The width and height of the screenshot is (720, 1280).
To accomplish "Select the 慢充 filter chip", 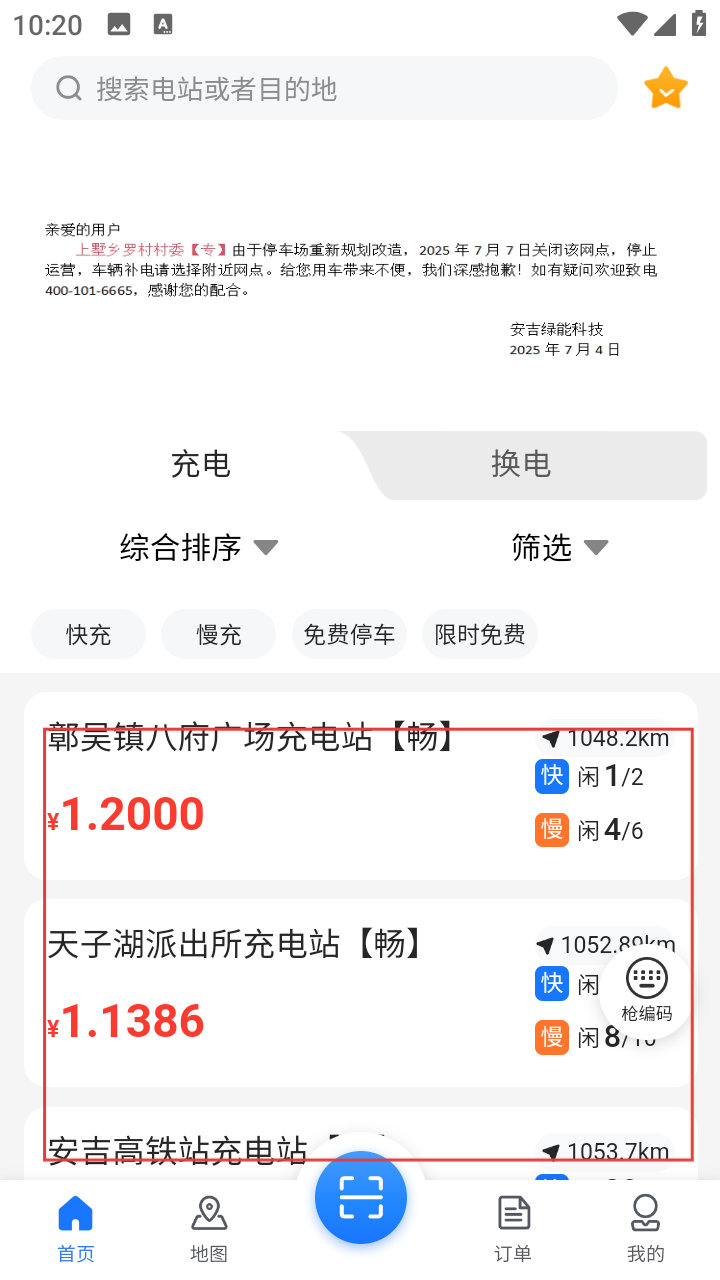I will (218, 634).
